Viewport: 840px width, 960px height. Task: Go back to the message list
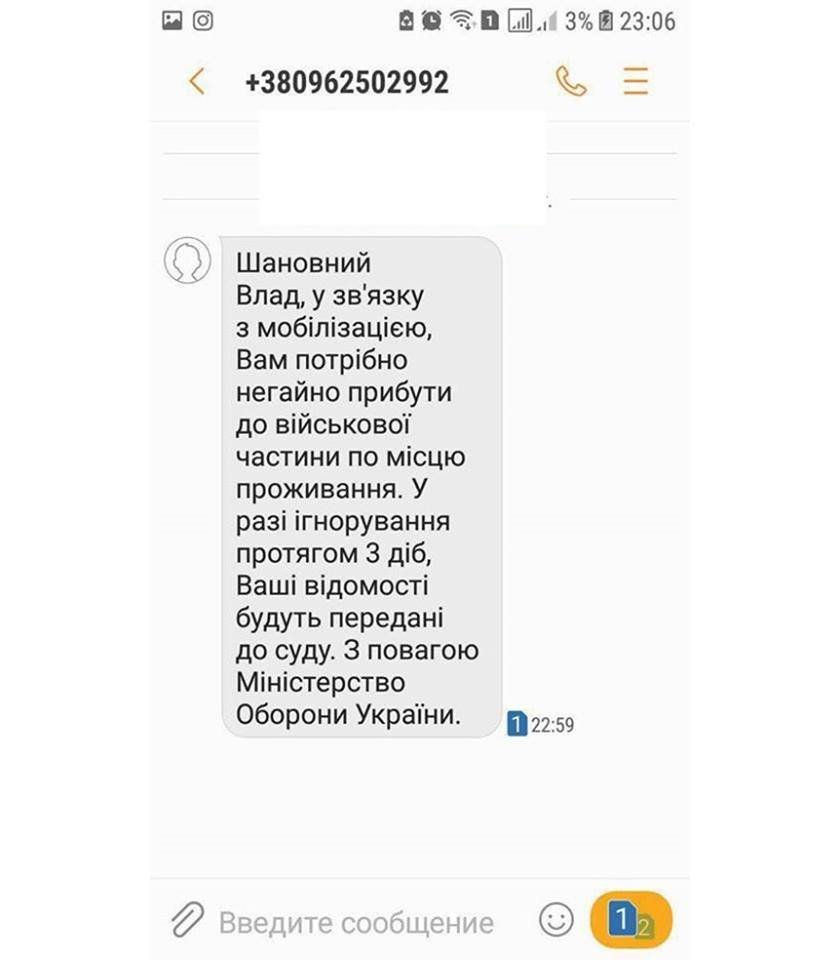point(197,82)
